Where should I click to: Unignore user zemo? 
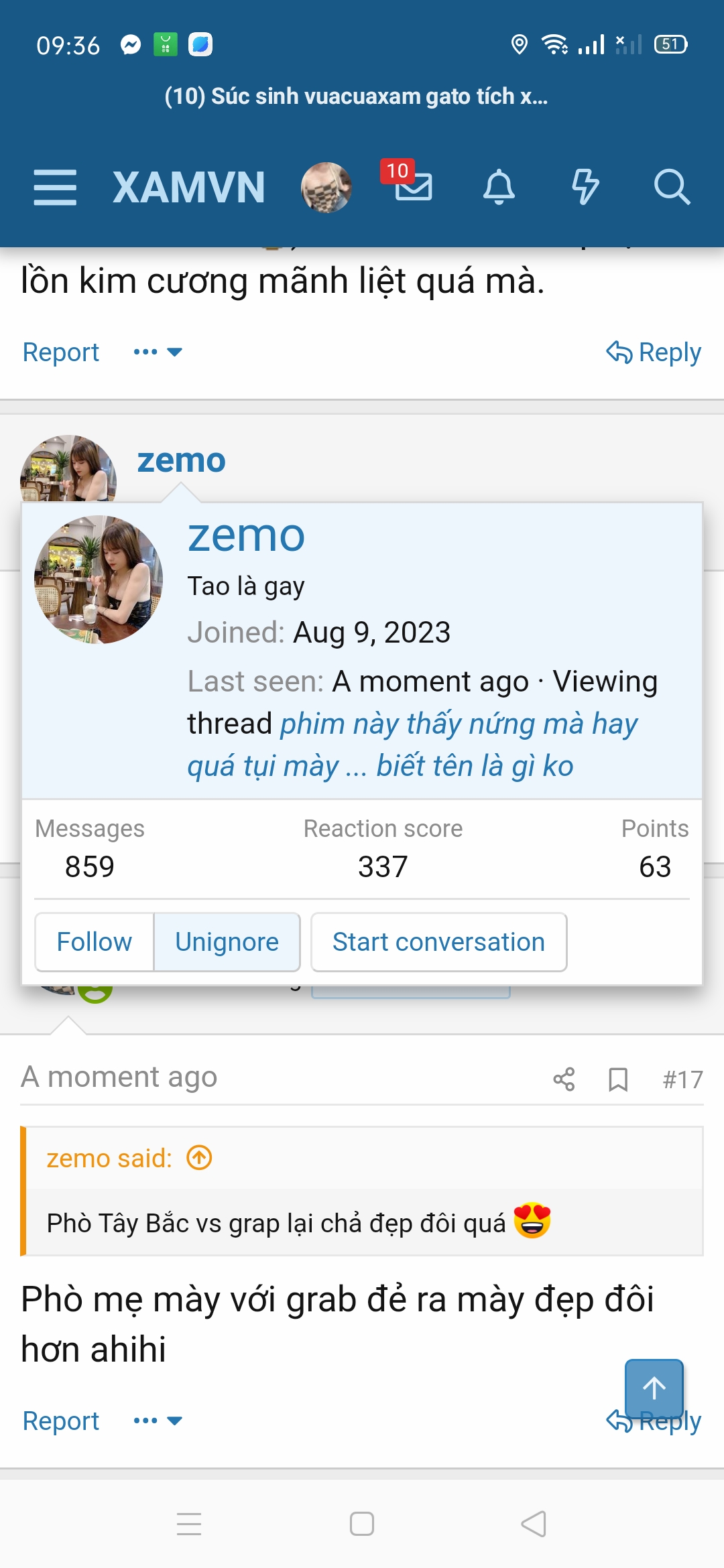click(227, 942)
